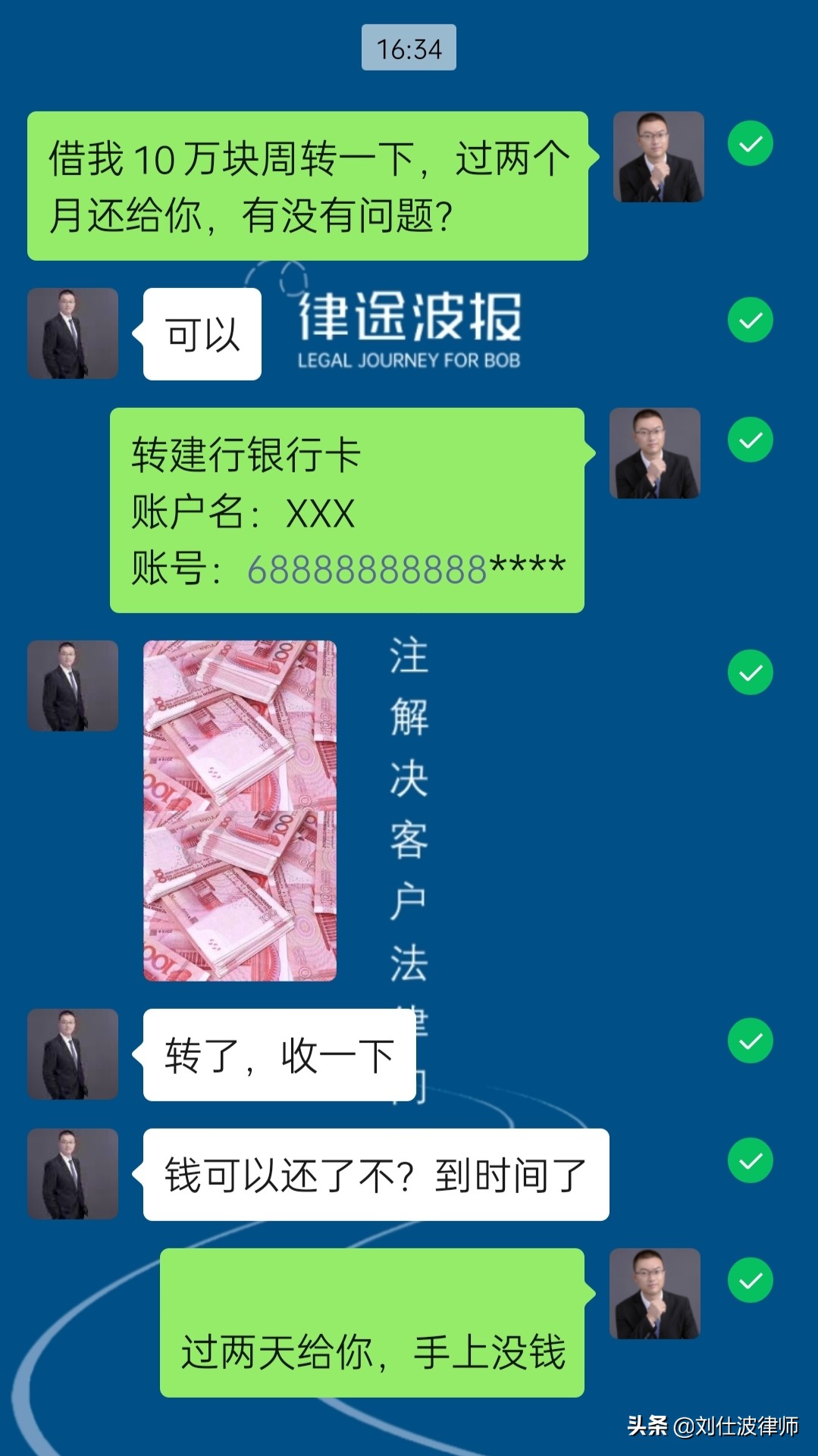The width and height of the screenshot is (818, 1456).
Task: Open the avatar beside the "可以" message
Action: coord(73,333)
